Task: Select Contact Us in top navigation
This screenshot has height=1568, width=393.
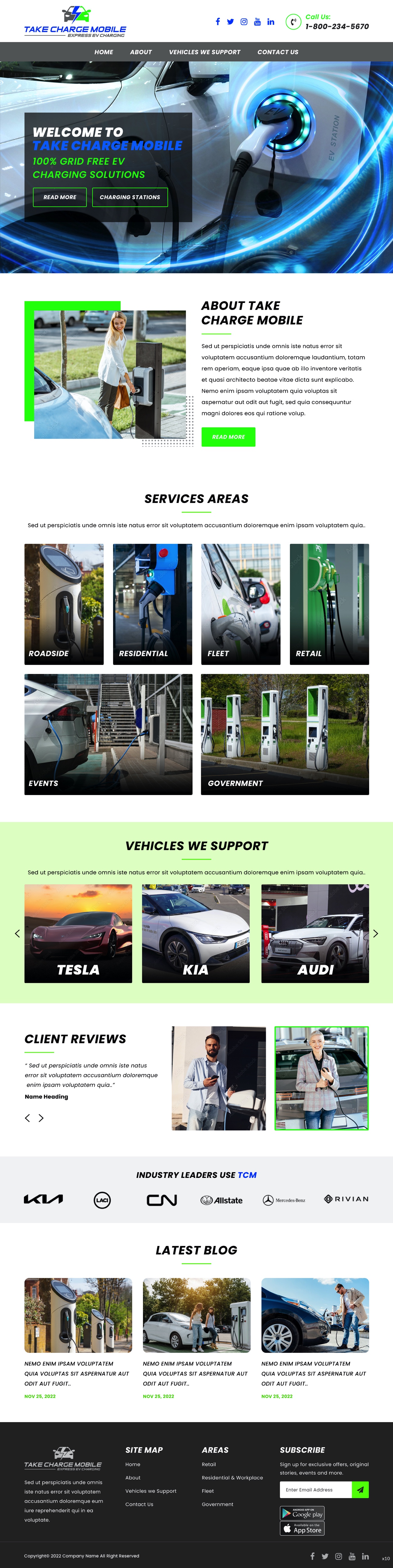Action: coord(277,52)
